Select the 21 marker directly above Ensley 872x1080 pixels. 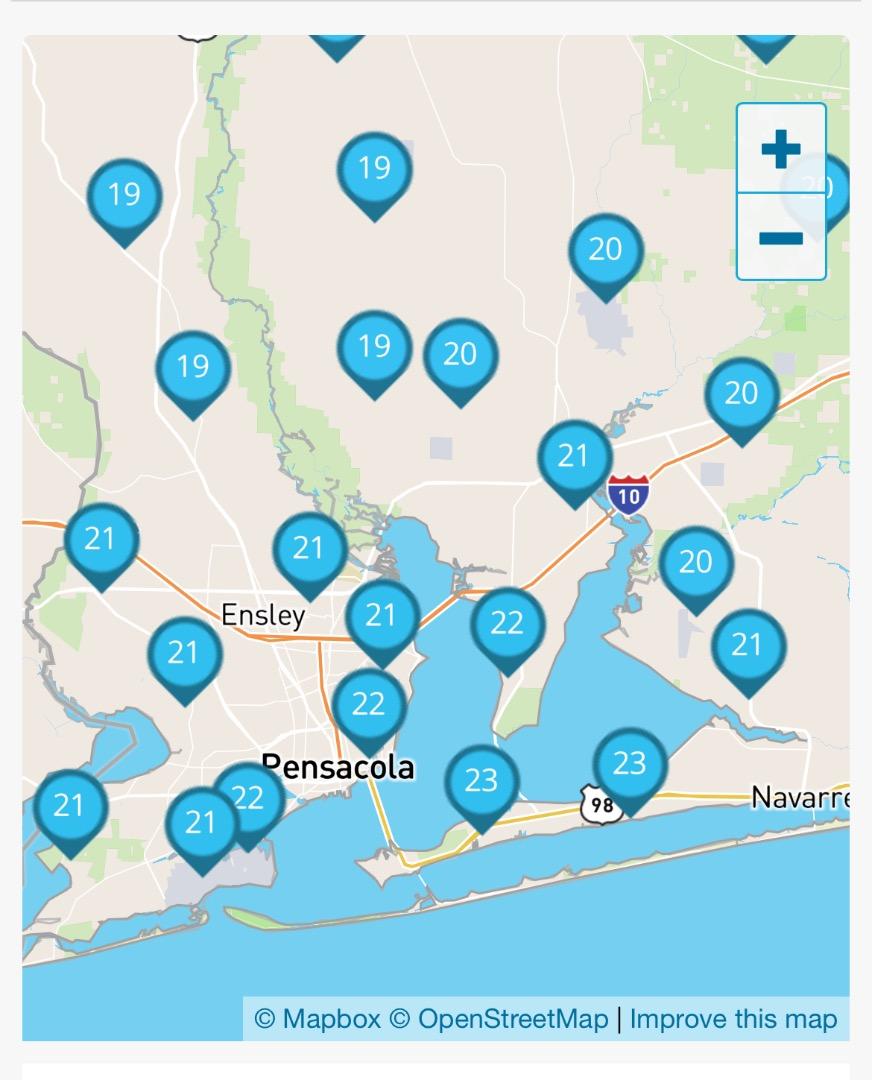tap(309, 548)
